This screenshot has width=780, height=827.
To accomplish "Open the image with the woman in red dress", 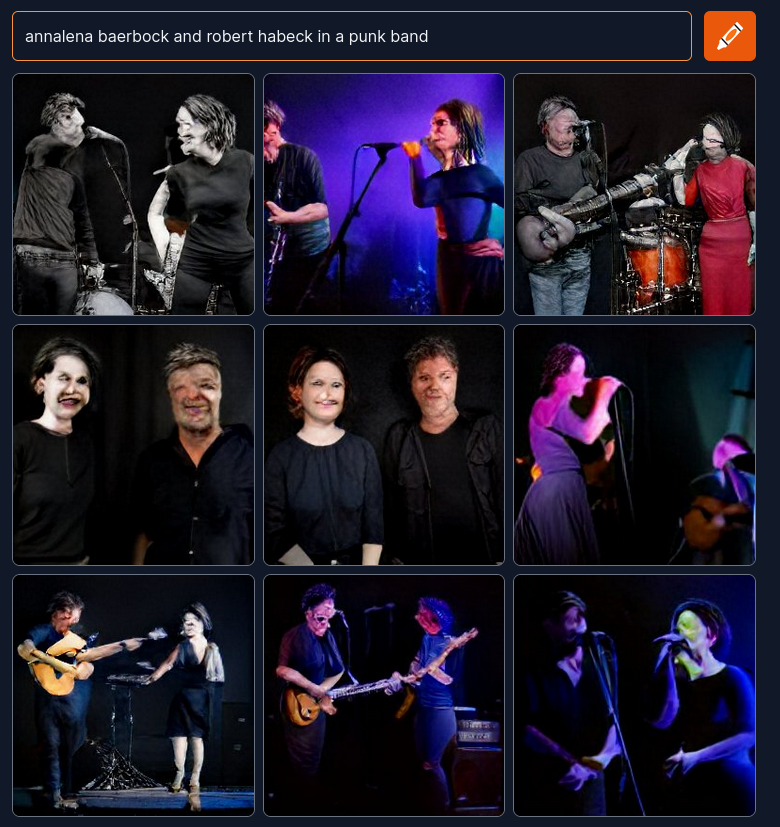I will tap(634, 194).
